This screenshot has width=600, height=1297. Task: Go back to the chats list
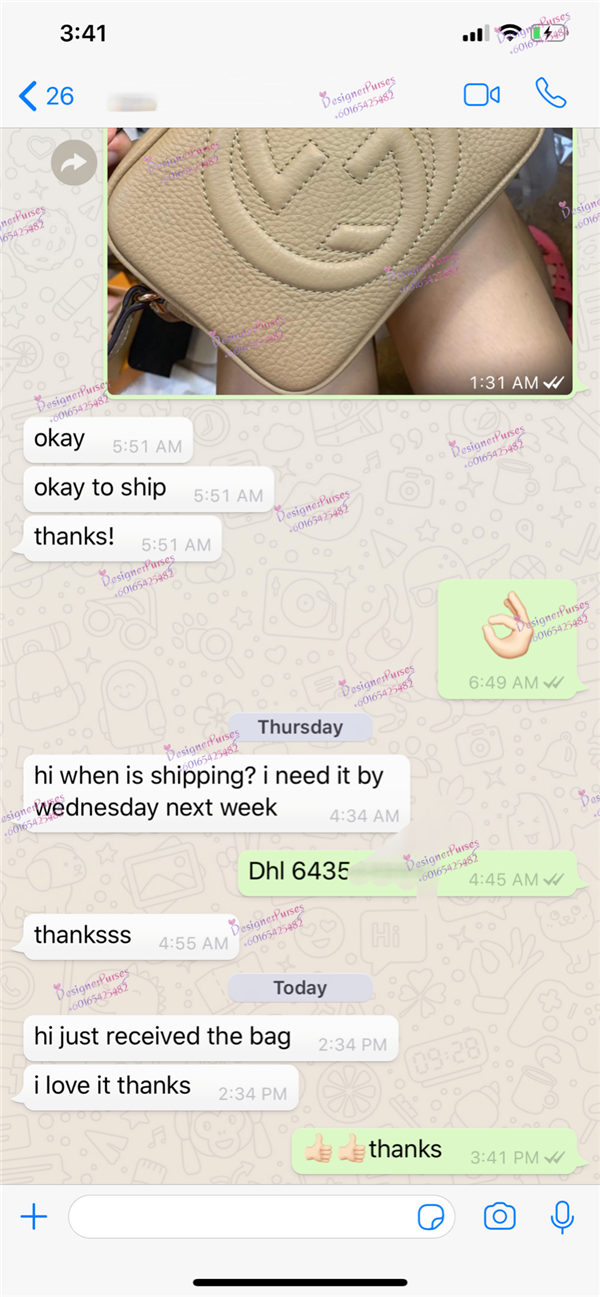click(x=45, y=96)
